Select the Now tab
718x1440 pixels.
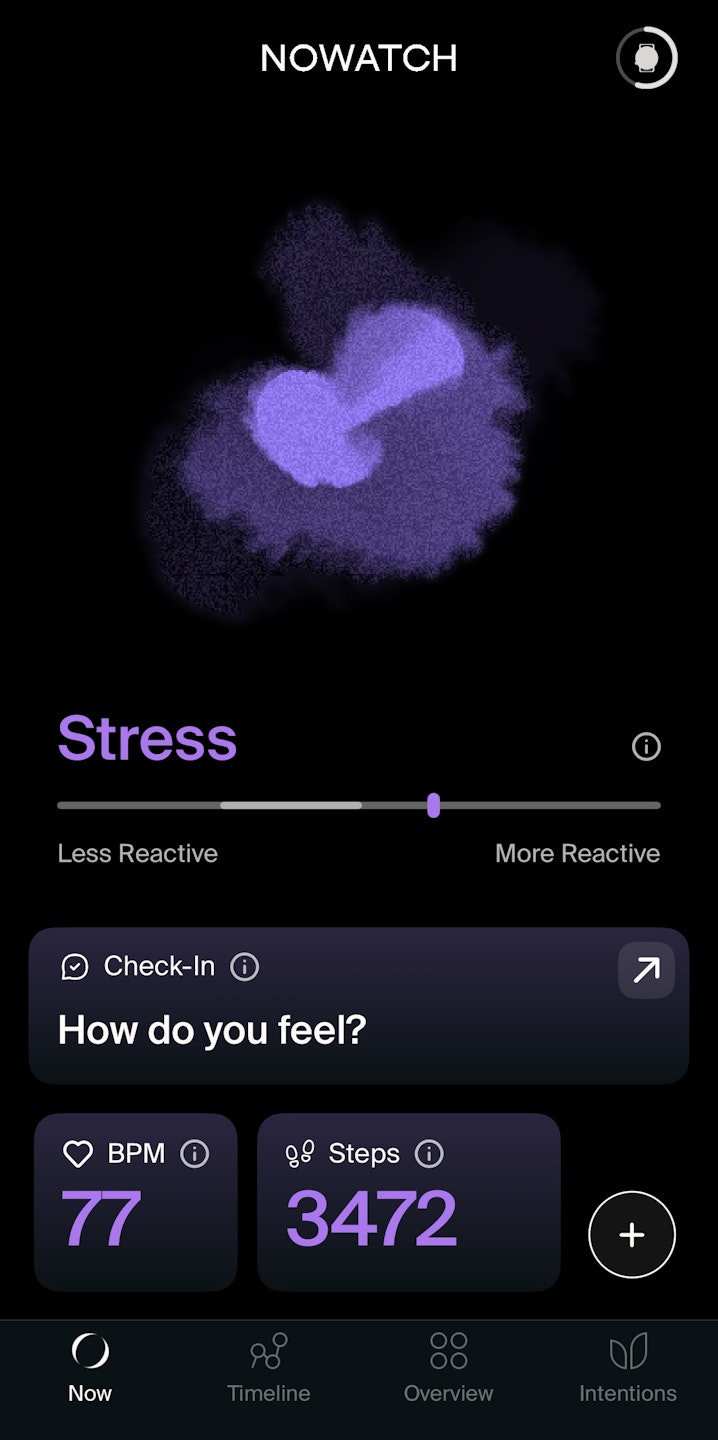pos(90,1366)
